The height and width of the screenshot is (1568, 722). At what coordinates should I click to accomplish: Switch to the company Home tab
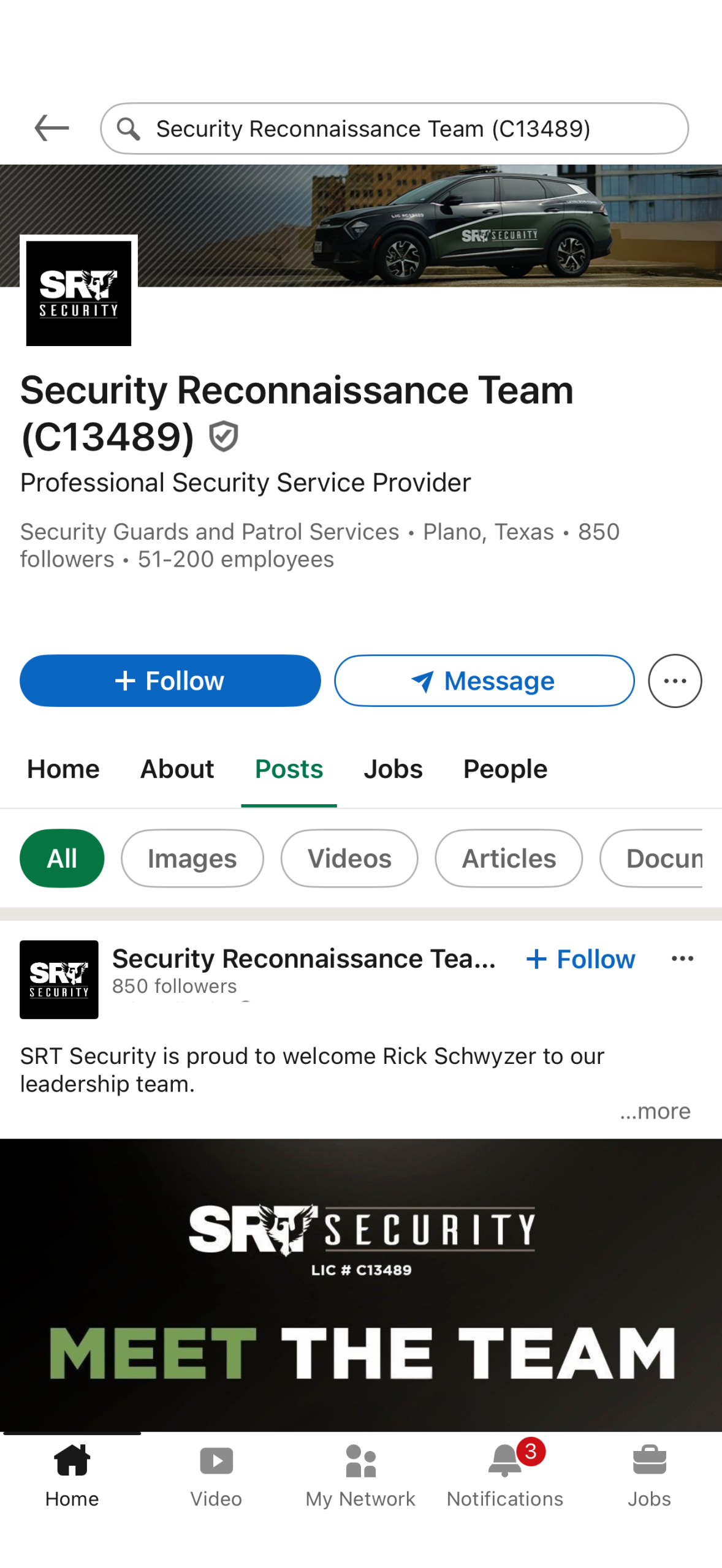(63, 769)
